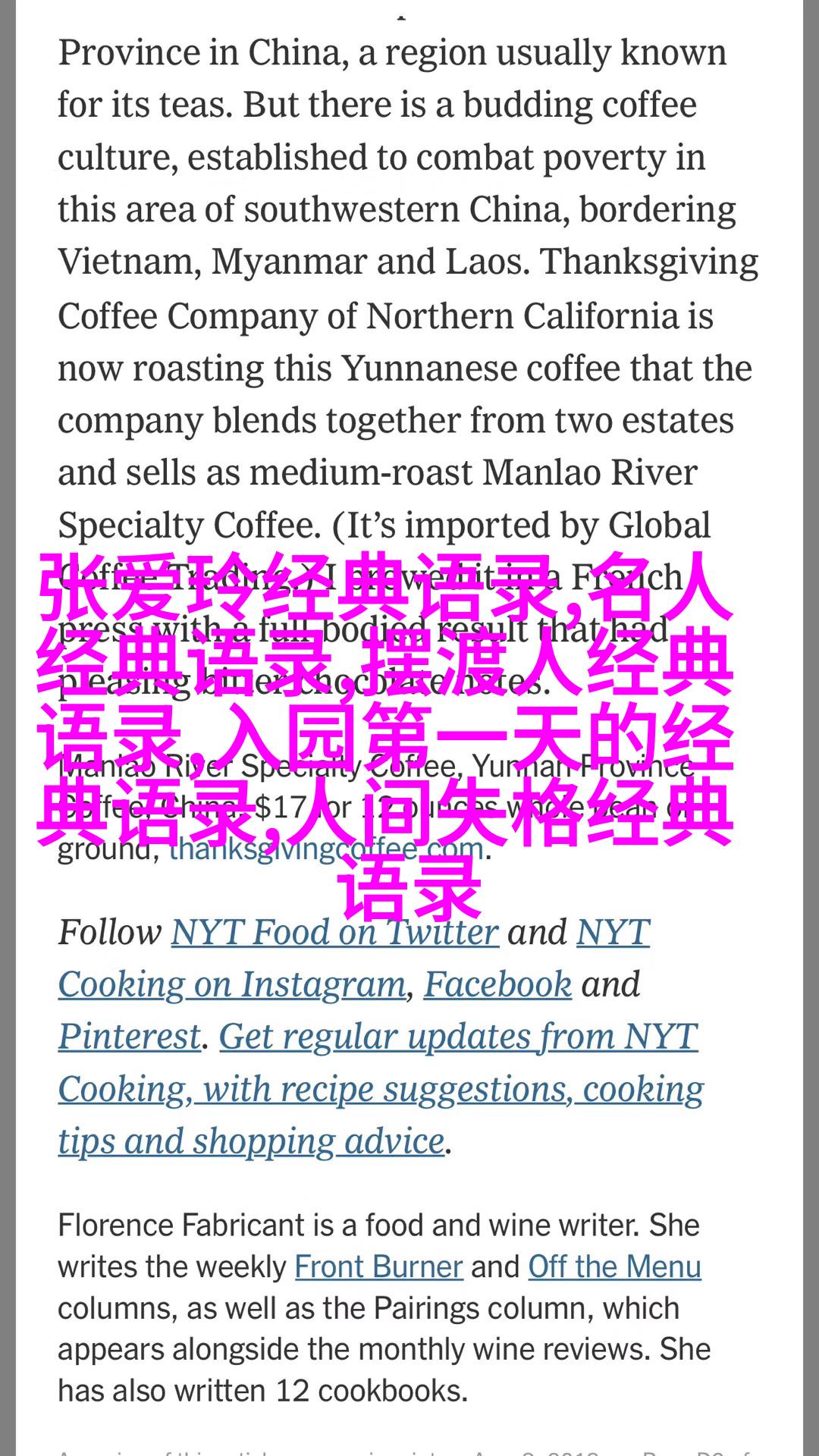Get regular updates from NYT Cooking

click(381, 1089)
